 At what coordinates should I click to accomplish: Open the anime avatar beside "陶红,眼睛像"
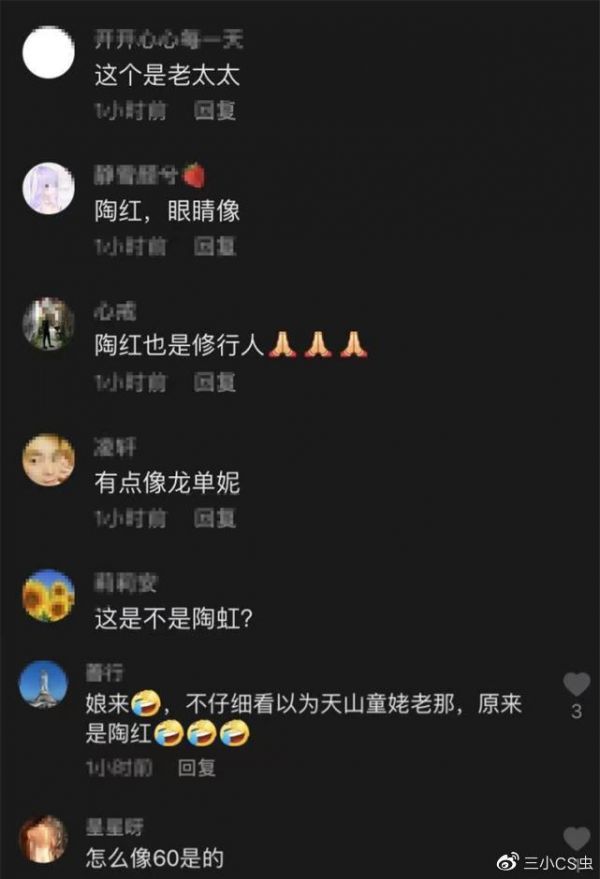48,189
